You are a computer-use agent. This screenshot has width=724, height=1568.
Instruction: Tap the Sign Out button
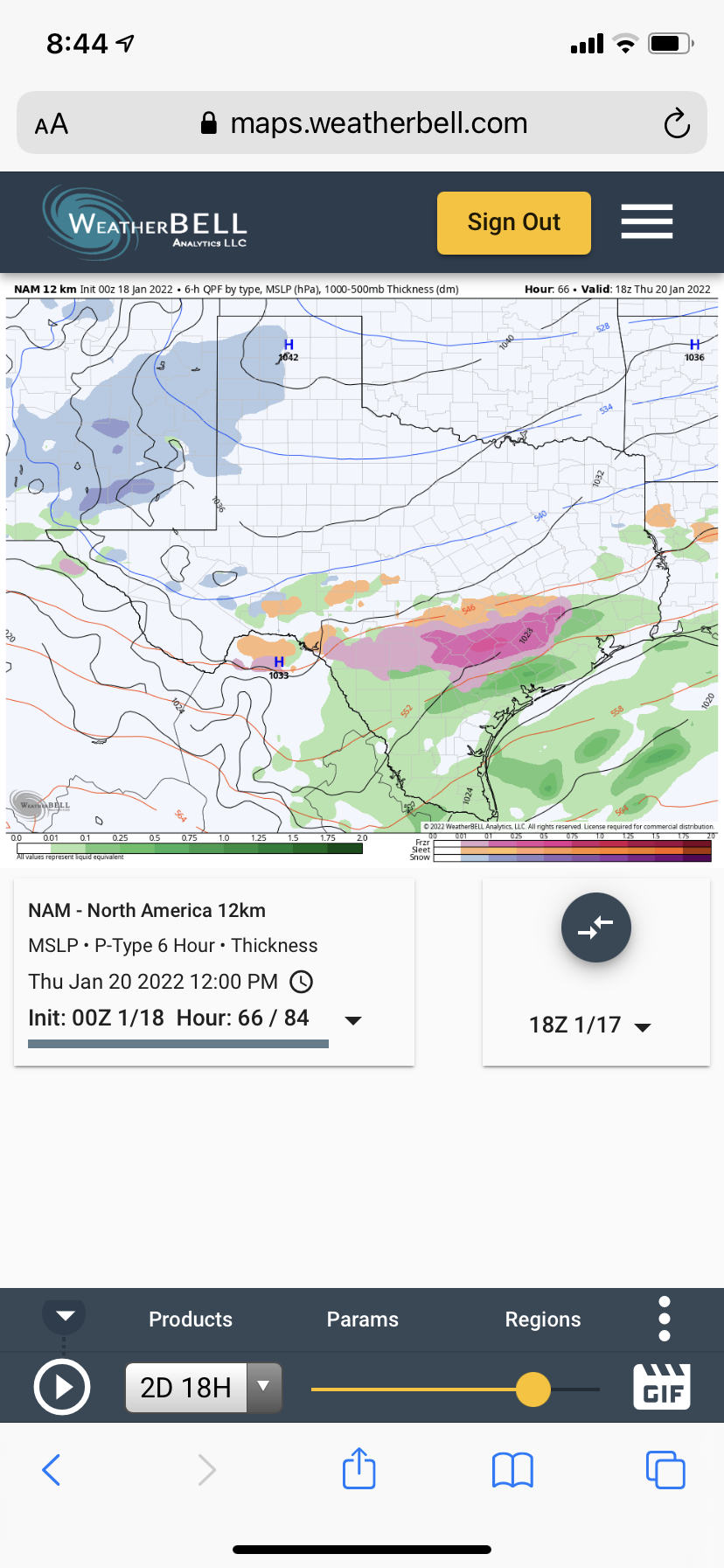513,223
